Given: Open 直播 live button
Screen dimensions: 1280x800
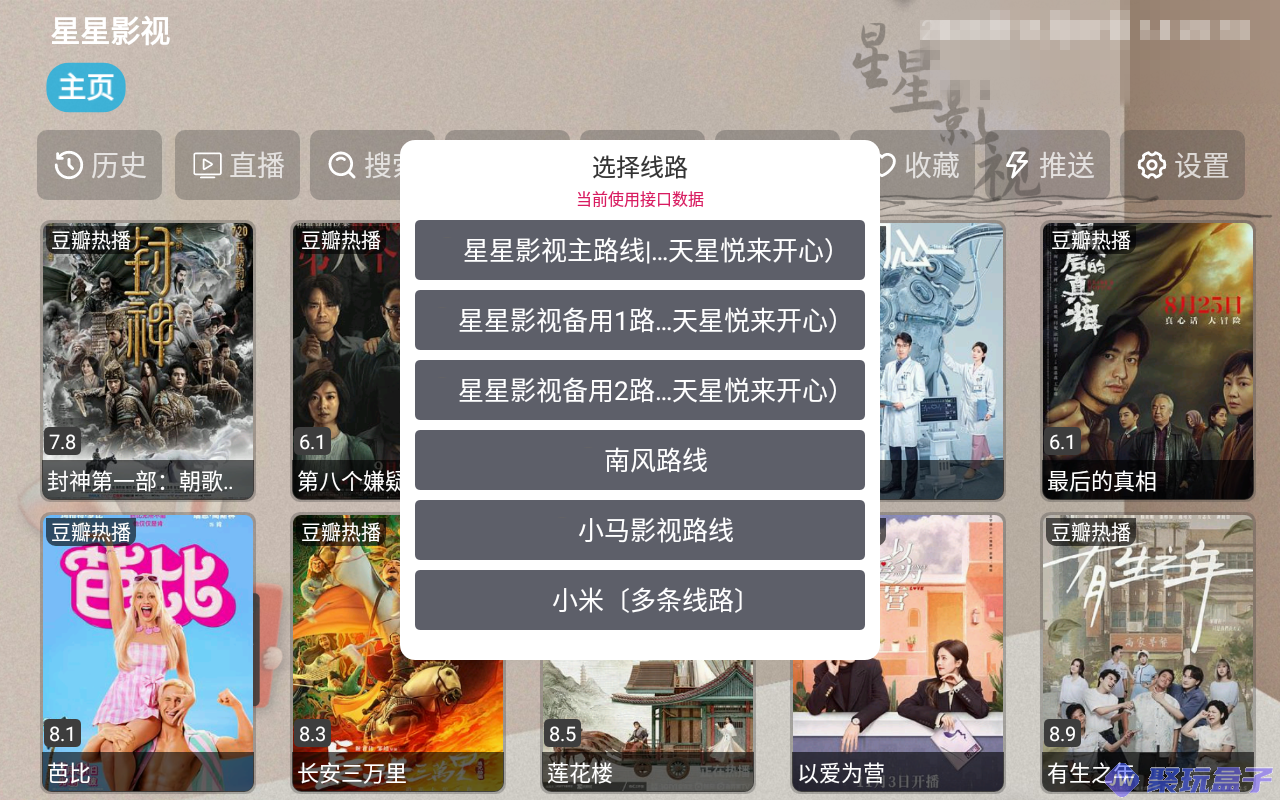Looking at the screenshot, I should [237, 165].
